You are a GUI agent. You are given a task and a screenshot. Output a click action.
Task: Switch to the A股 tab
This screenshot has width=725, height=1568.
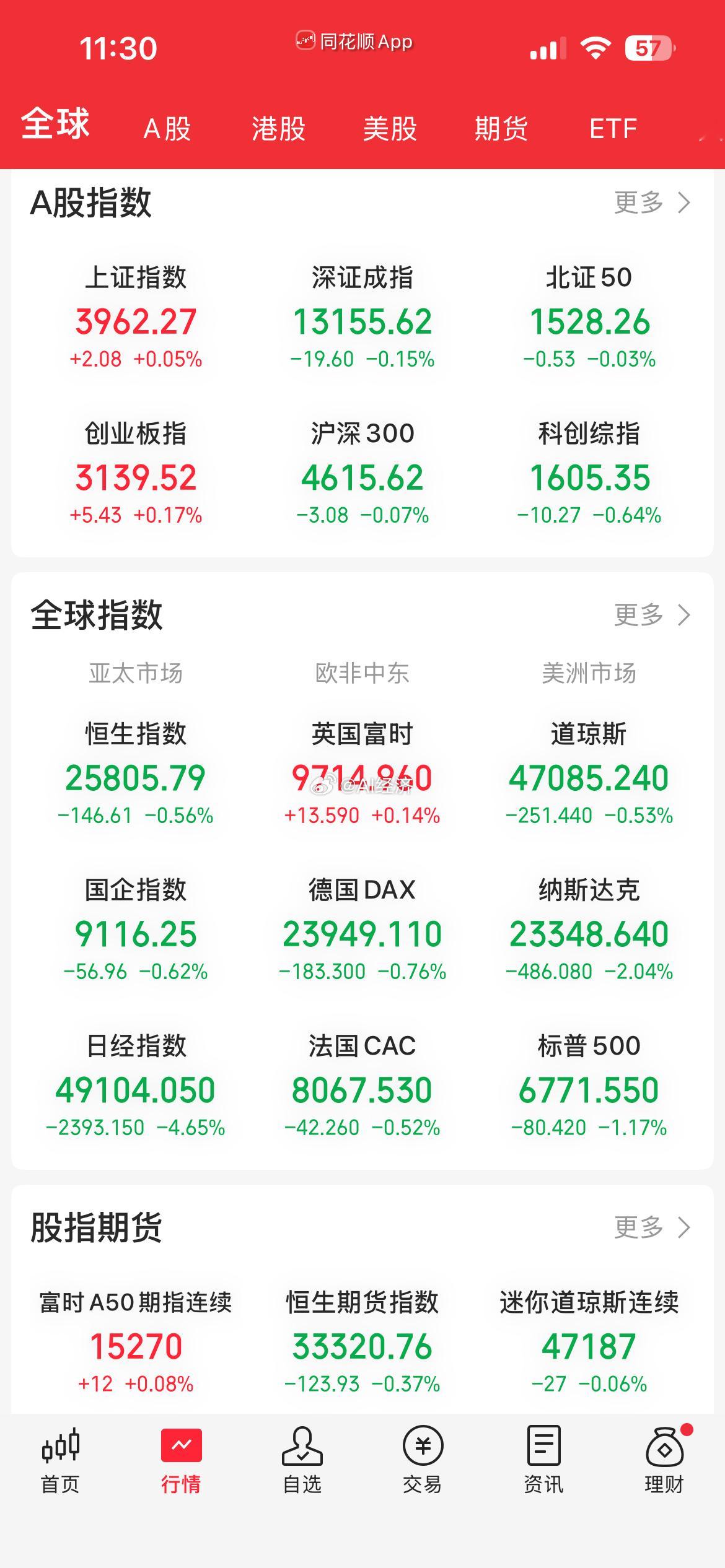[x=166, y=129]
